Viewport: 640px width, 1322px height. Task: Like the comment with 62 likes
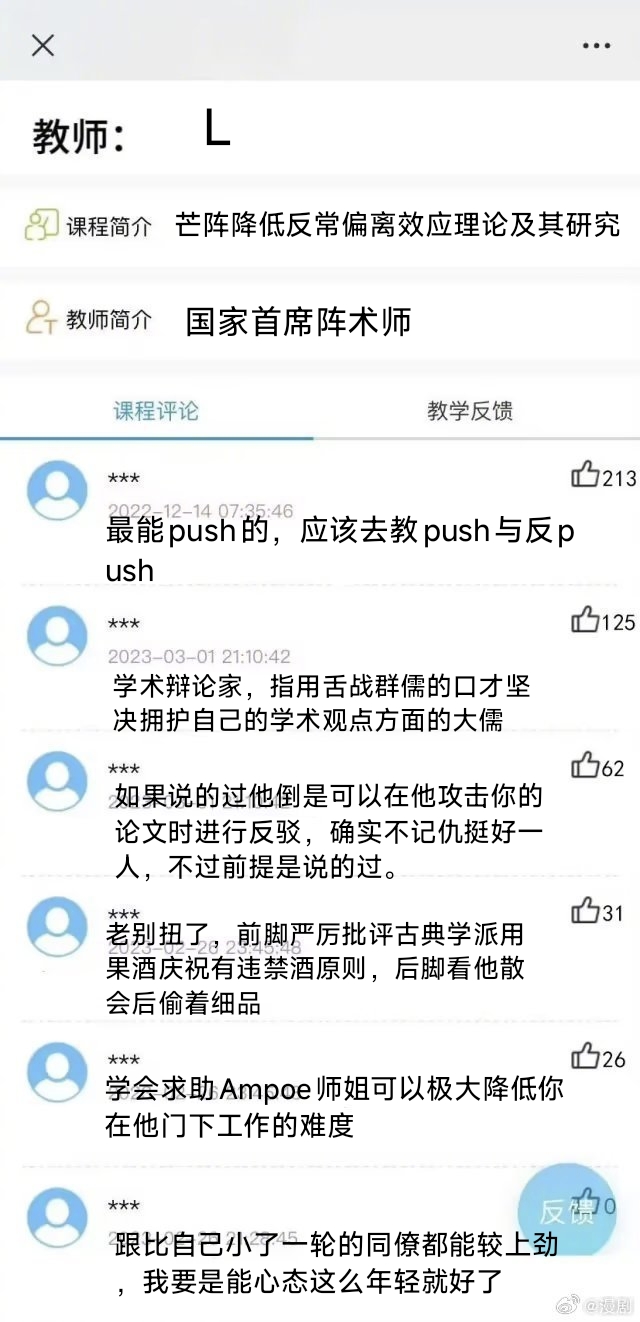point(585,767)
